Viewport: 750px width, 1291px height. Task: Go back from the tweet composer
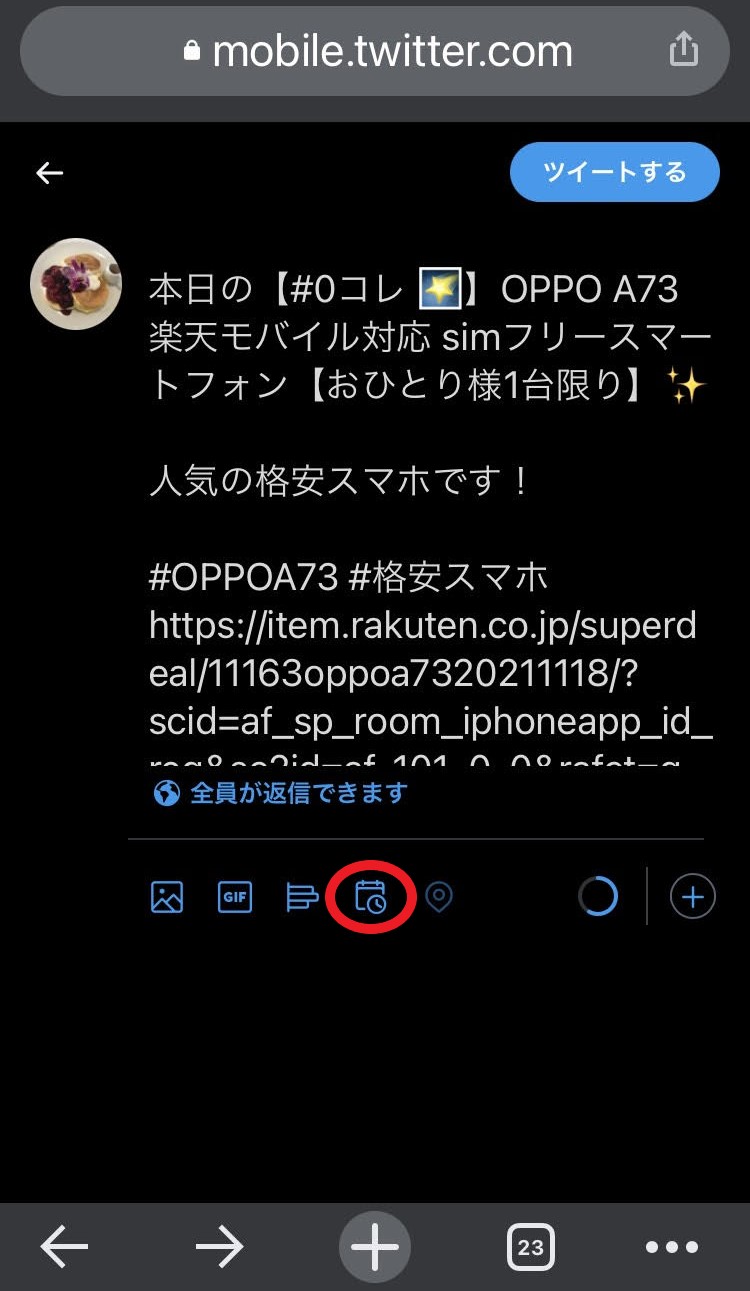tap(50, 173)
